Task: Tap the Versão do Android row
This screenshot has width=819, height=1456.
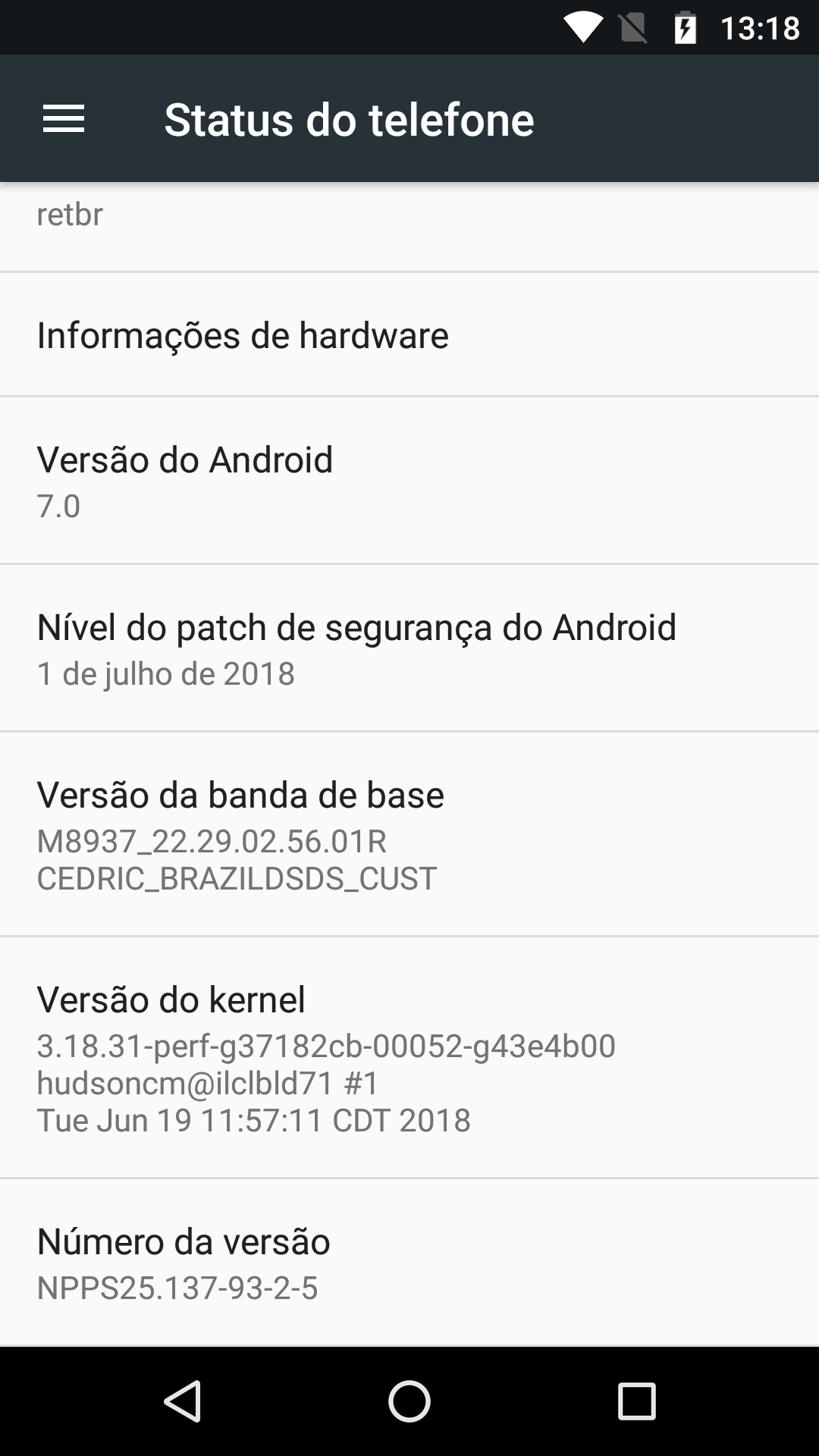Action: 409,480
